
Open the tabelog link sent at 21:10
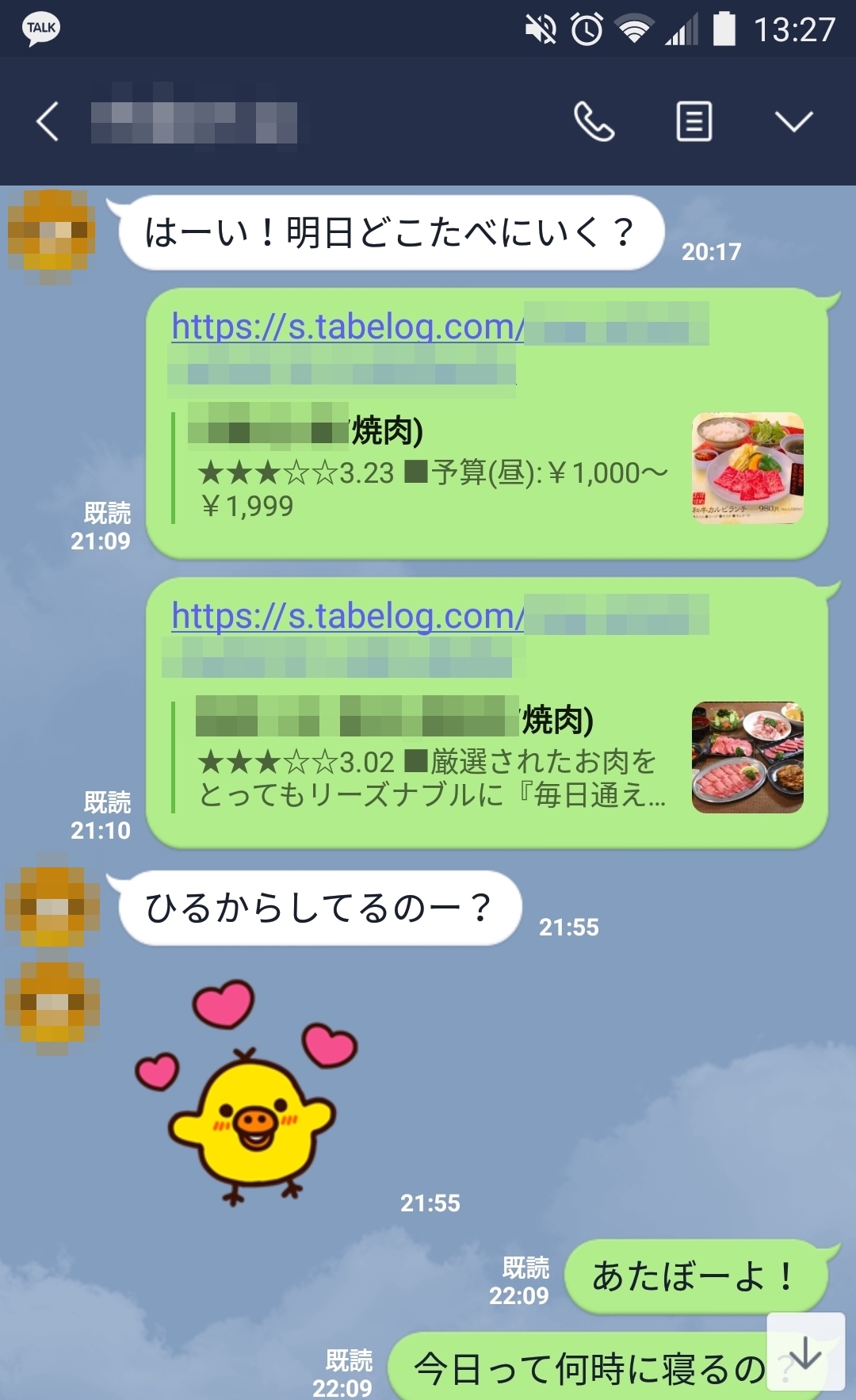point(347,616)
